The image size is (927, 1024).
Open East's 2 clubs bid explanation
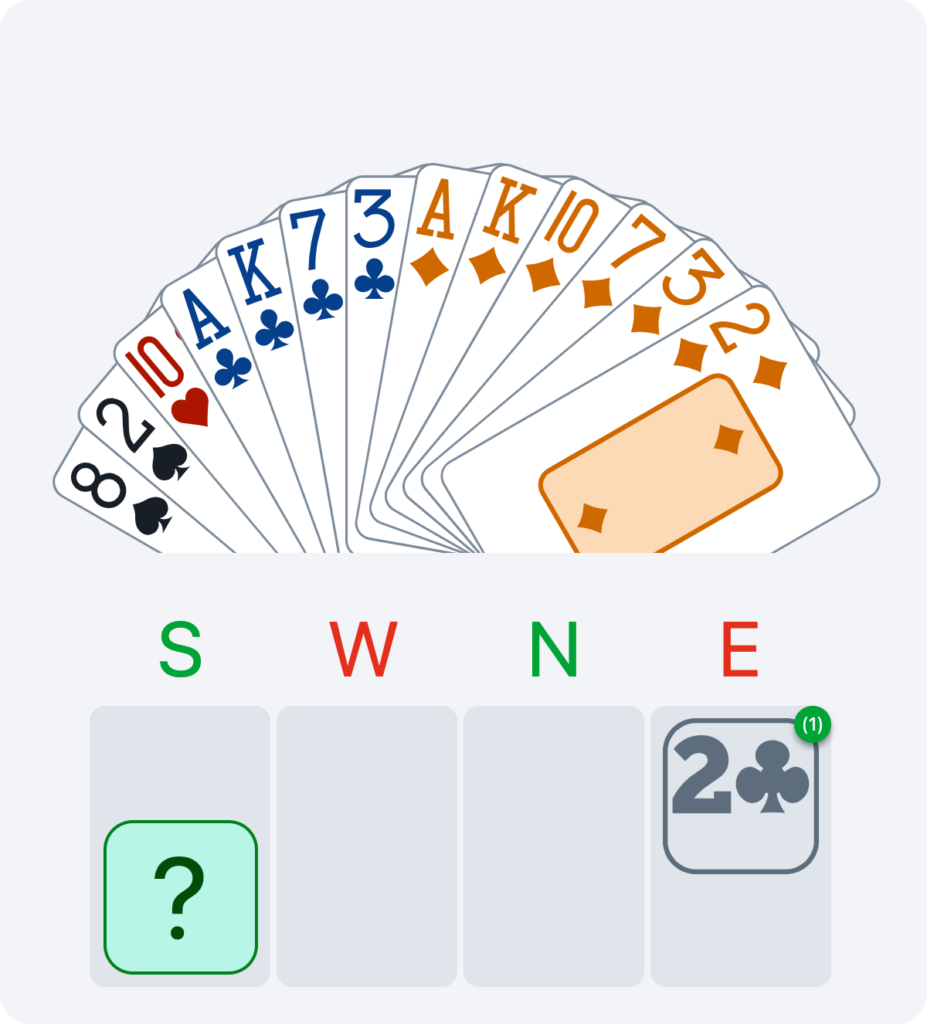click(x=739, y=797)
